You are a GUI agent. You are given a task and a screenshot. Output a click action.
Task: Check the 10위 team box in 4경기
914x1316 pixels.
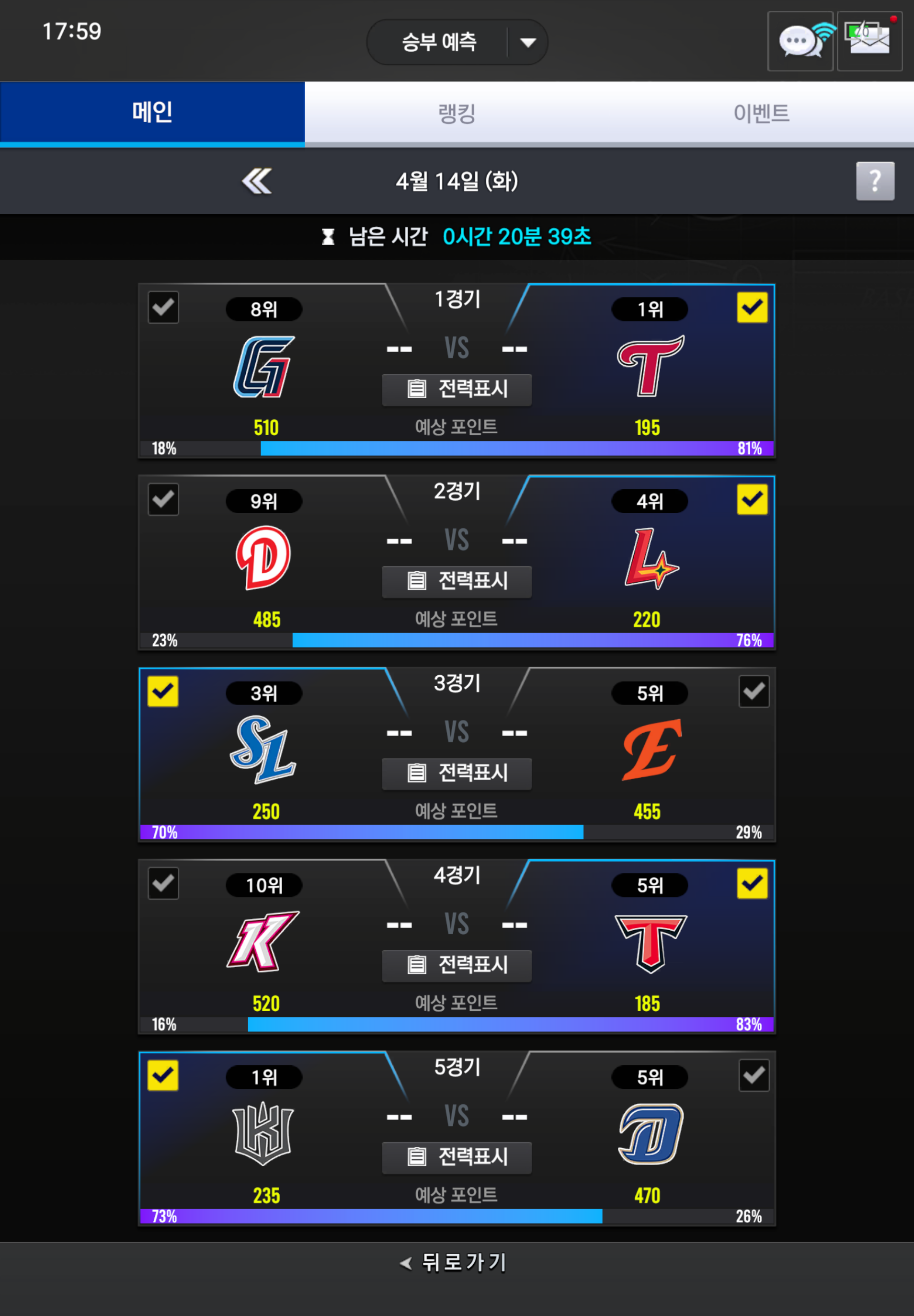(x=163, y=883)
